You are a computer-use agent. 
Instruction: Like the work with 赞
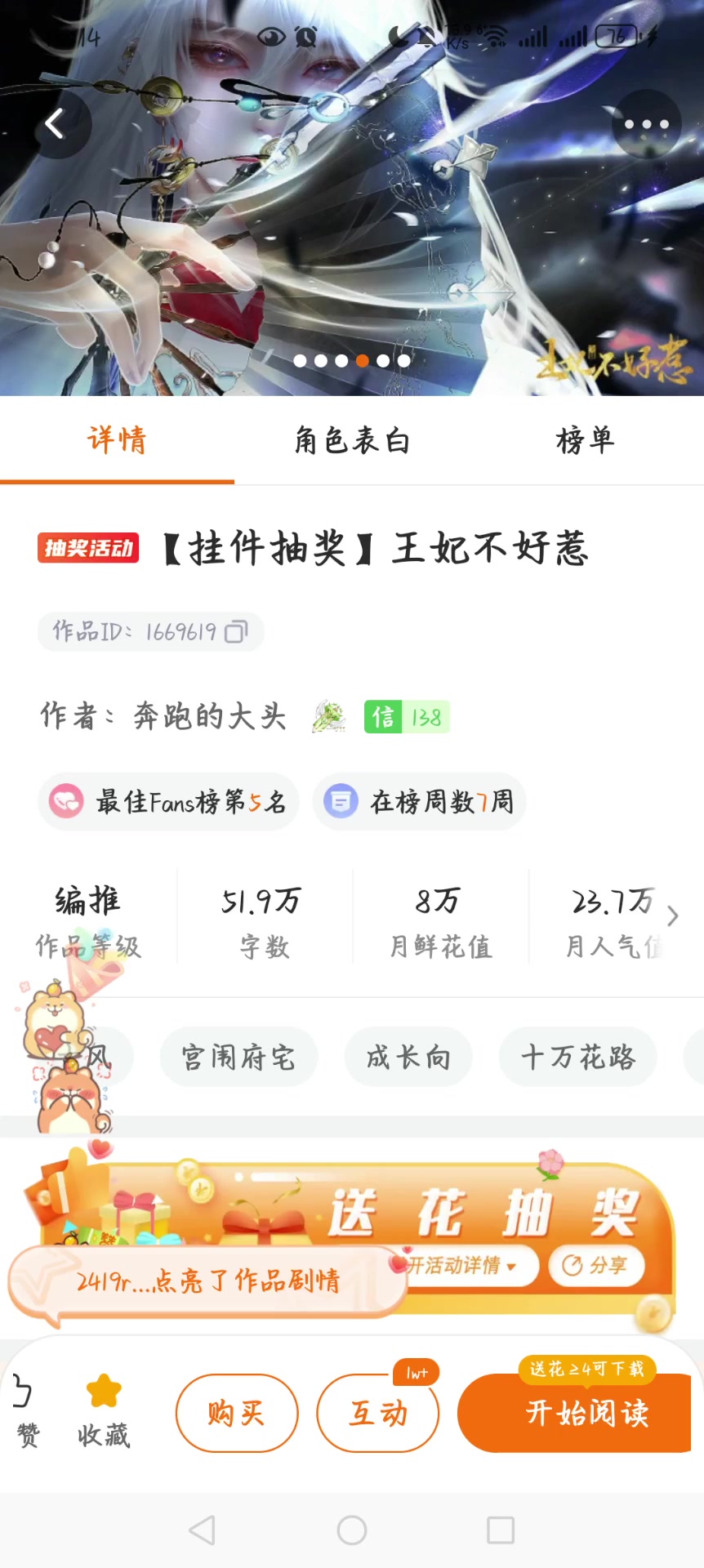click(x=26, y=1410)
